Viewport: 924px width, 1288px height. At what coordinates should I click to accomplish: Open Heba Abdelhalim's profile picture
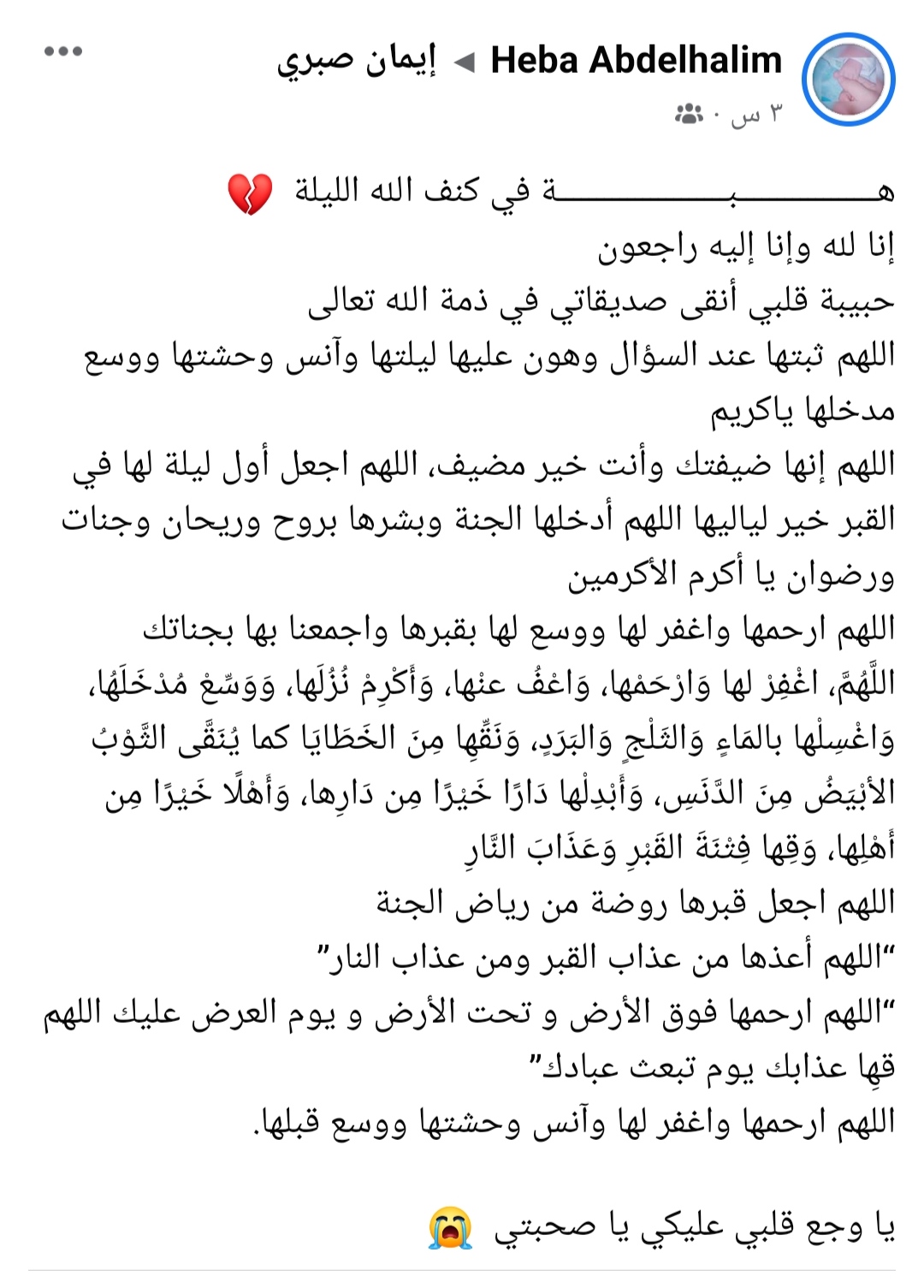coord(848,79)
